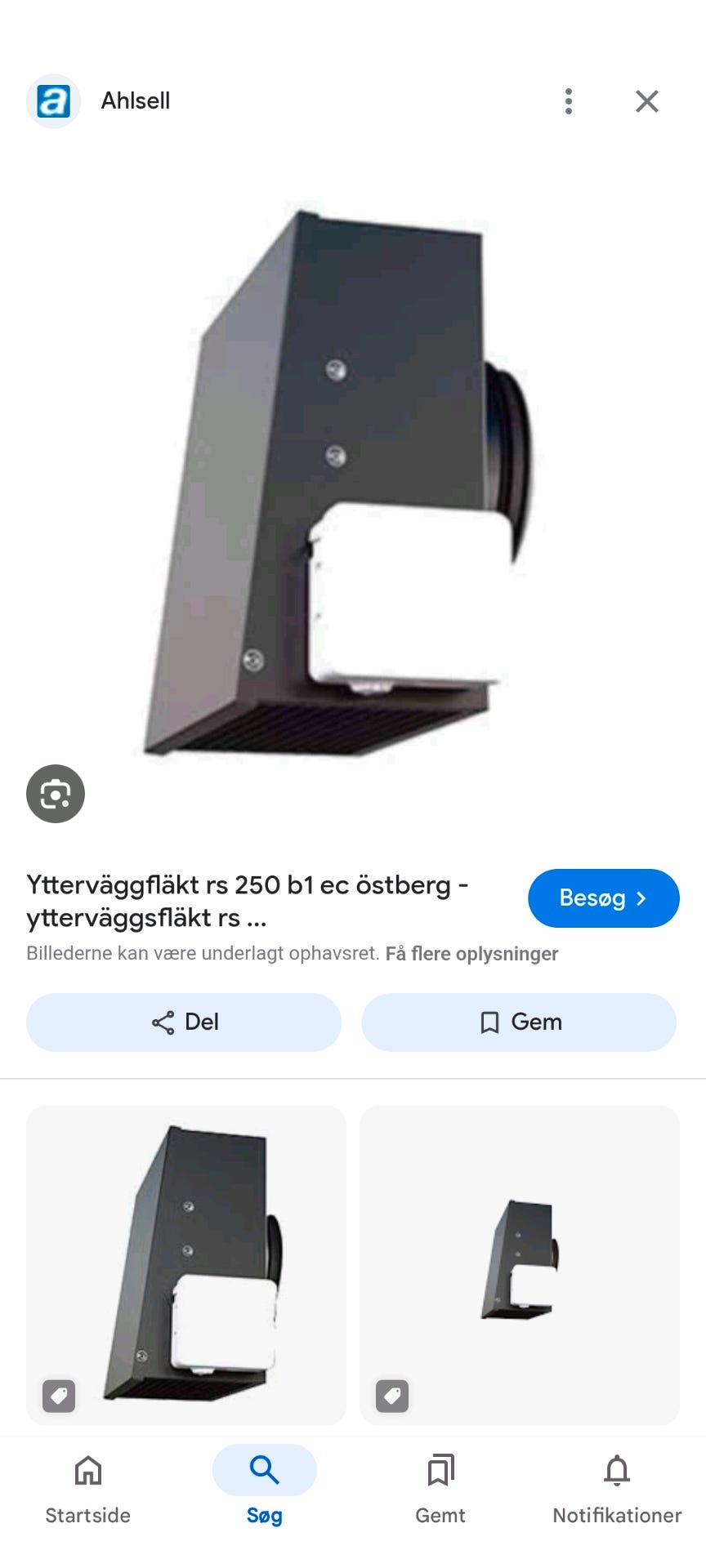
Task: Open Google Lens on the fan image
Action: (55, 793)
